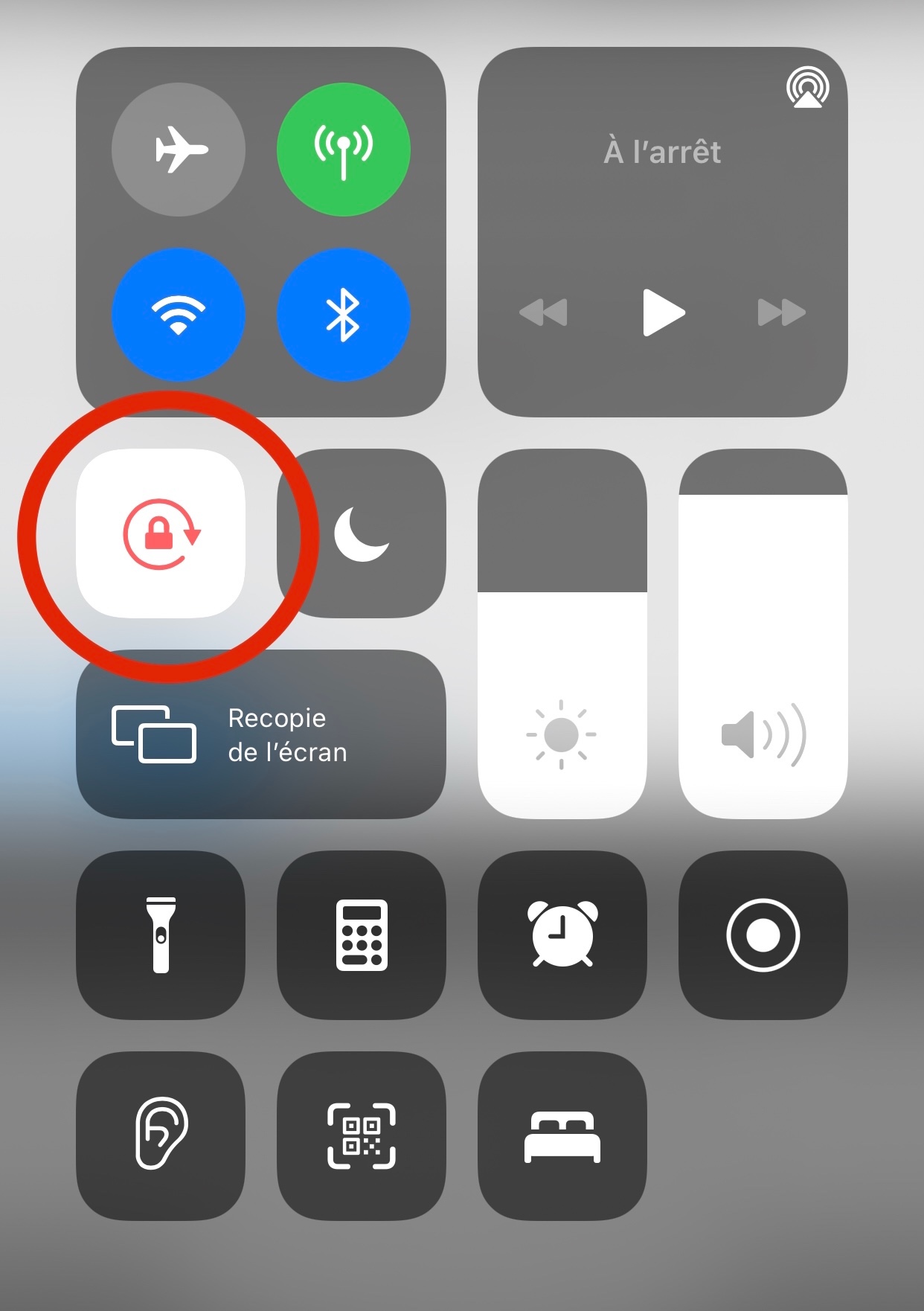924x1311 pixels.
Task: Turn off Bluetooth
Action: 343,314
